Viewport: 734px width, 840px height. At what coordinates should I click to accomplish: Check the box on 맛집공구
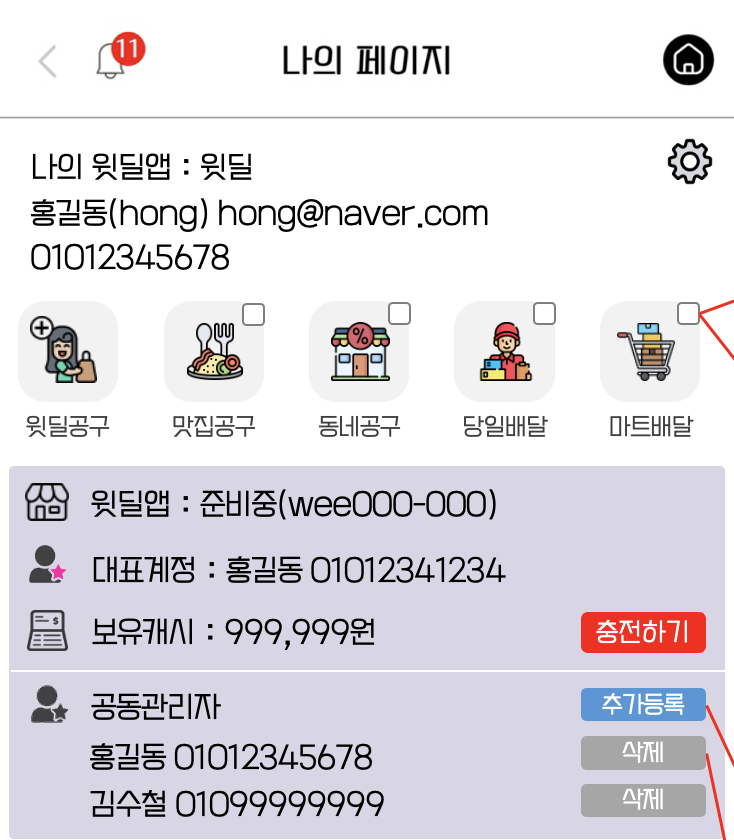click(x=254, y=314)
